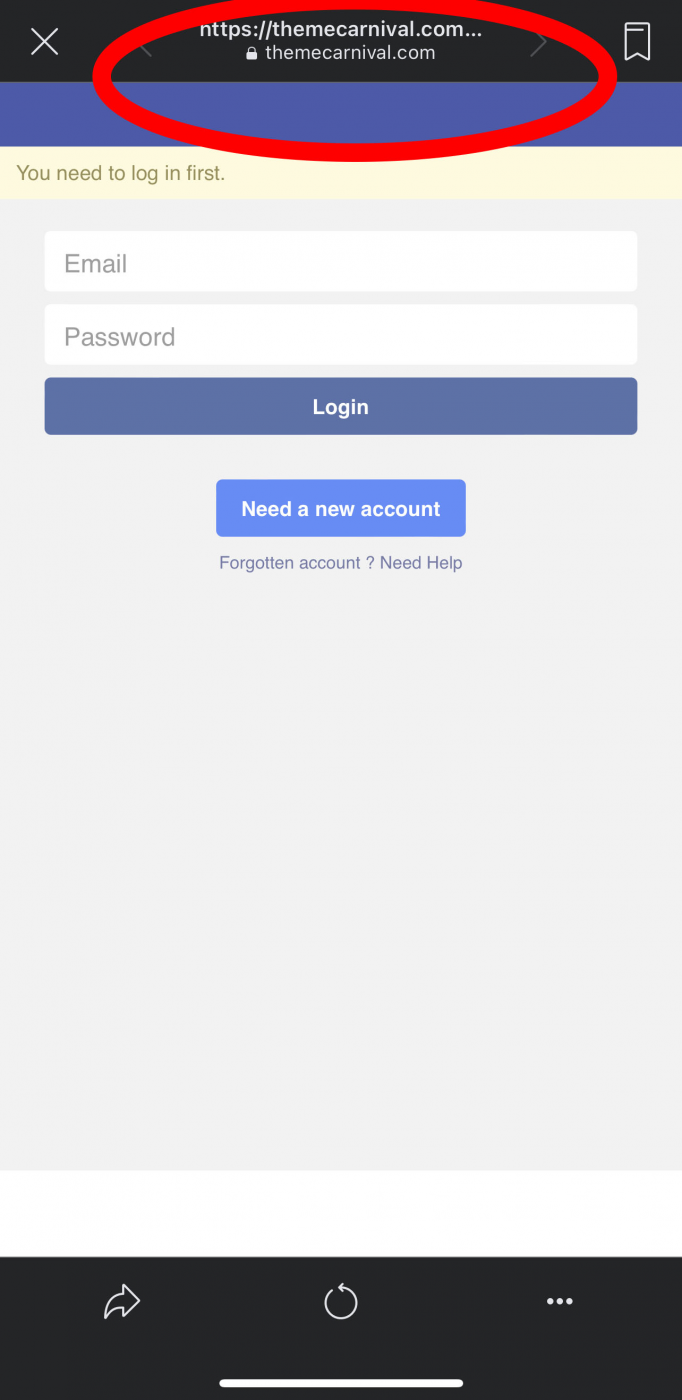Go forward with the right chevron

[539, 43]
